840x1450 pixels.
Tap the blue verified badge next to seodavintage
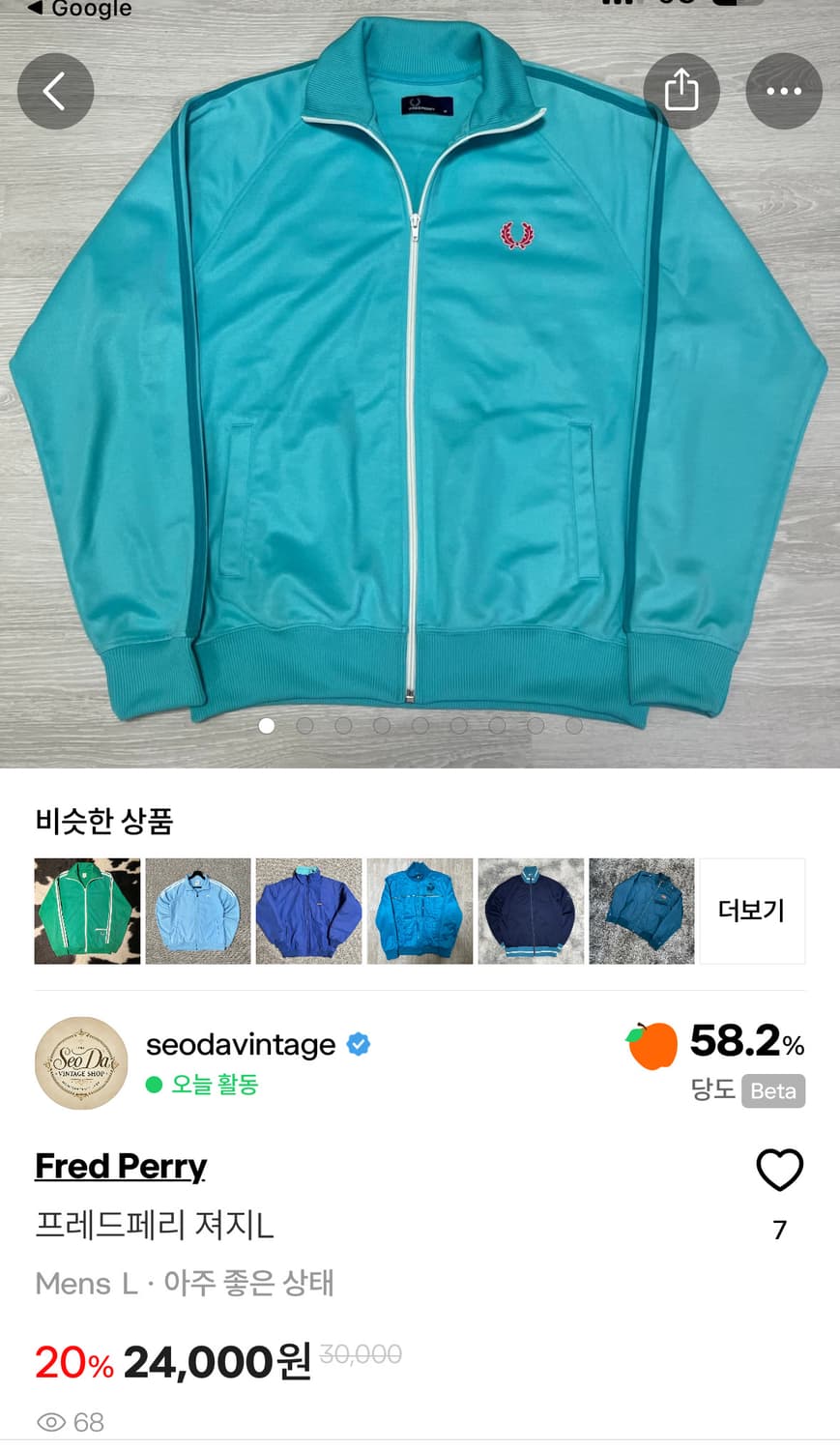360,1044
